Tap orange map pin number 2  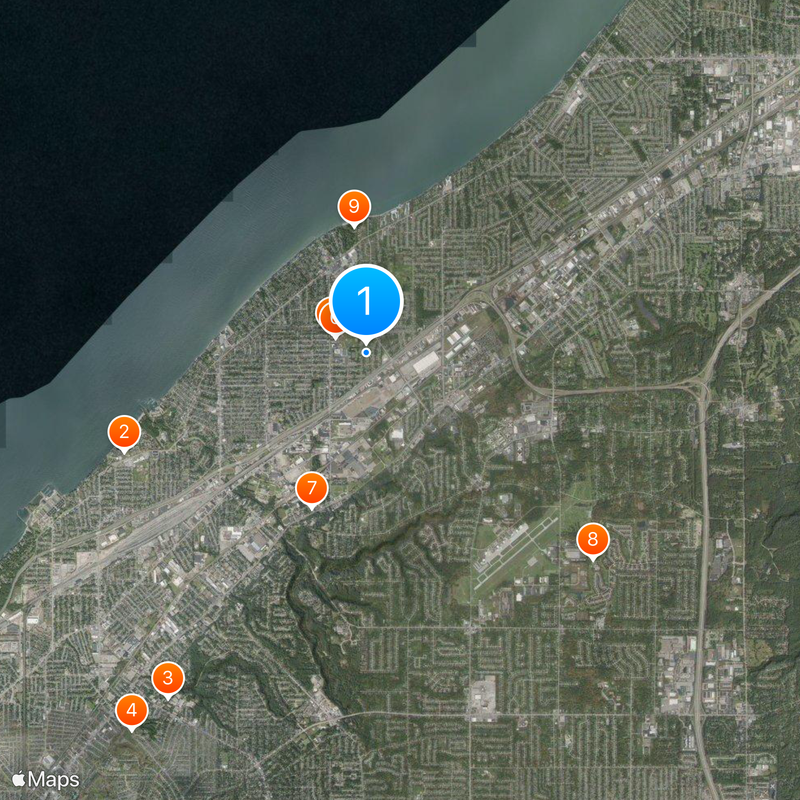(124, 432)
